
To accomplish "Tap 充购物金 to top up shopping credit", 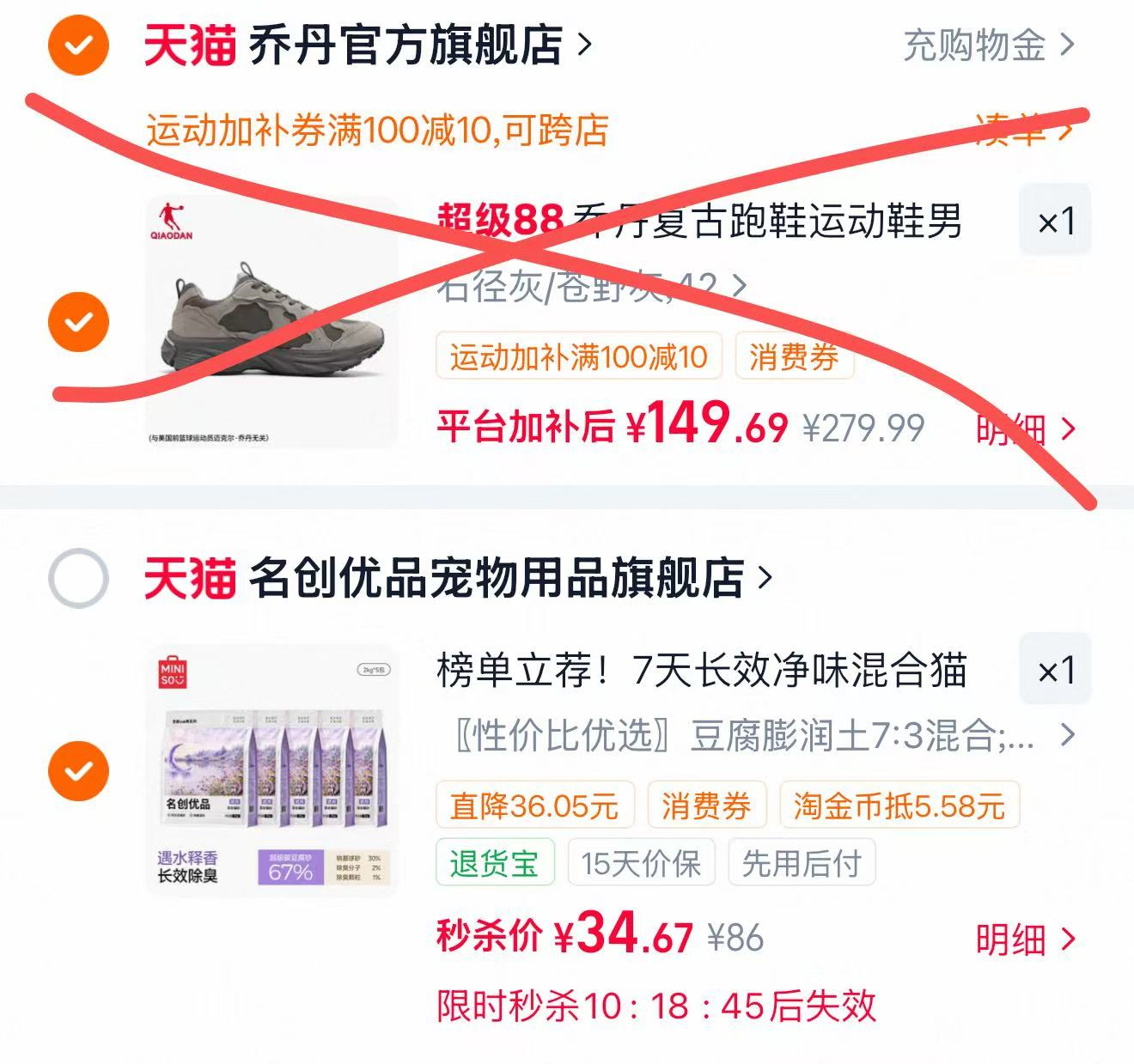I will point(989,46).
